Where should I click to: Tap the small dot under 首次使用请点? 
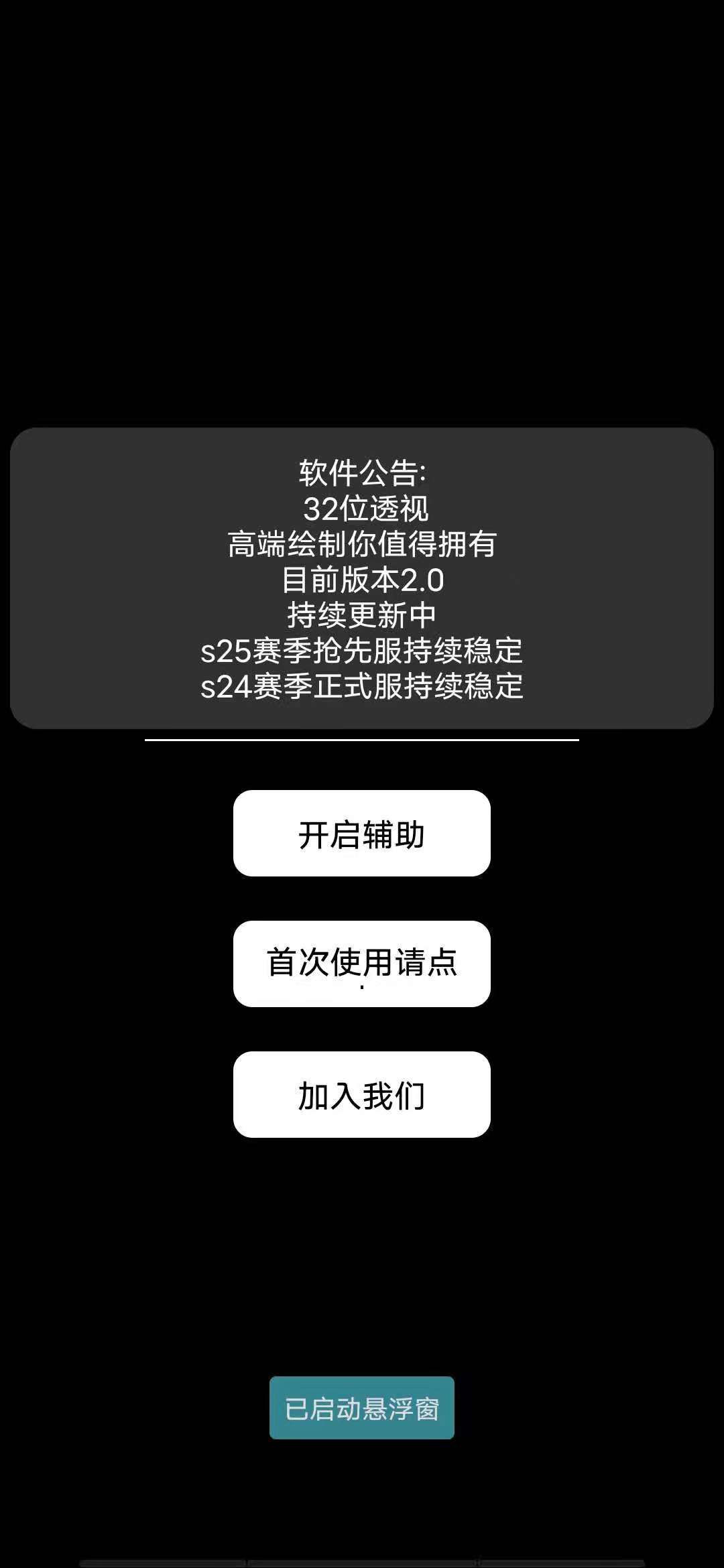pos(361,986)
